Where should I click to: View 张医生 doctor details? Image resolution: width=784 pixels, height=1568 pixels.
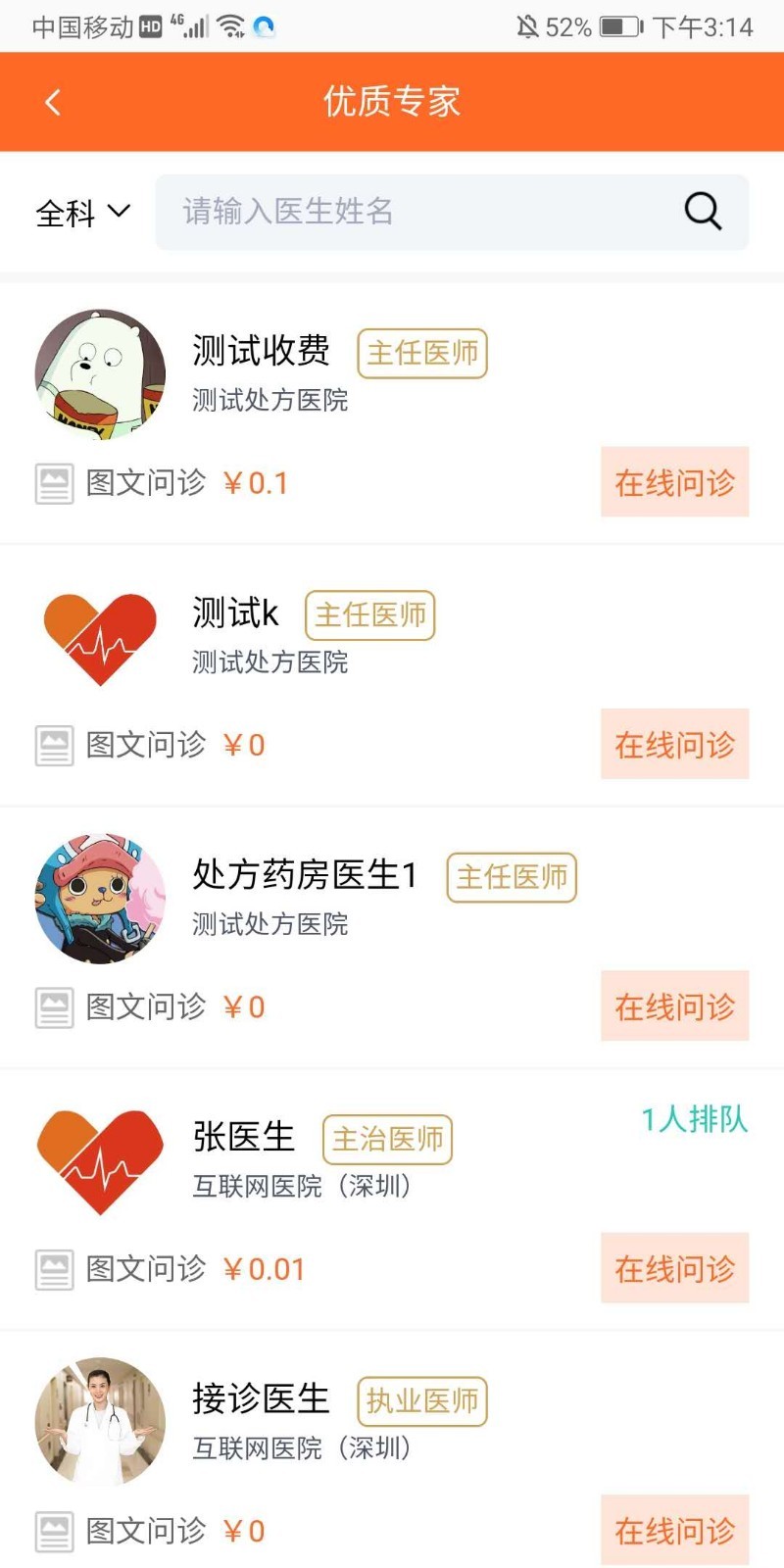[x=244, y=1138]
